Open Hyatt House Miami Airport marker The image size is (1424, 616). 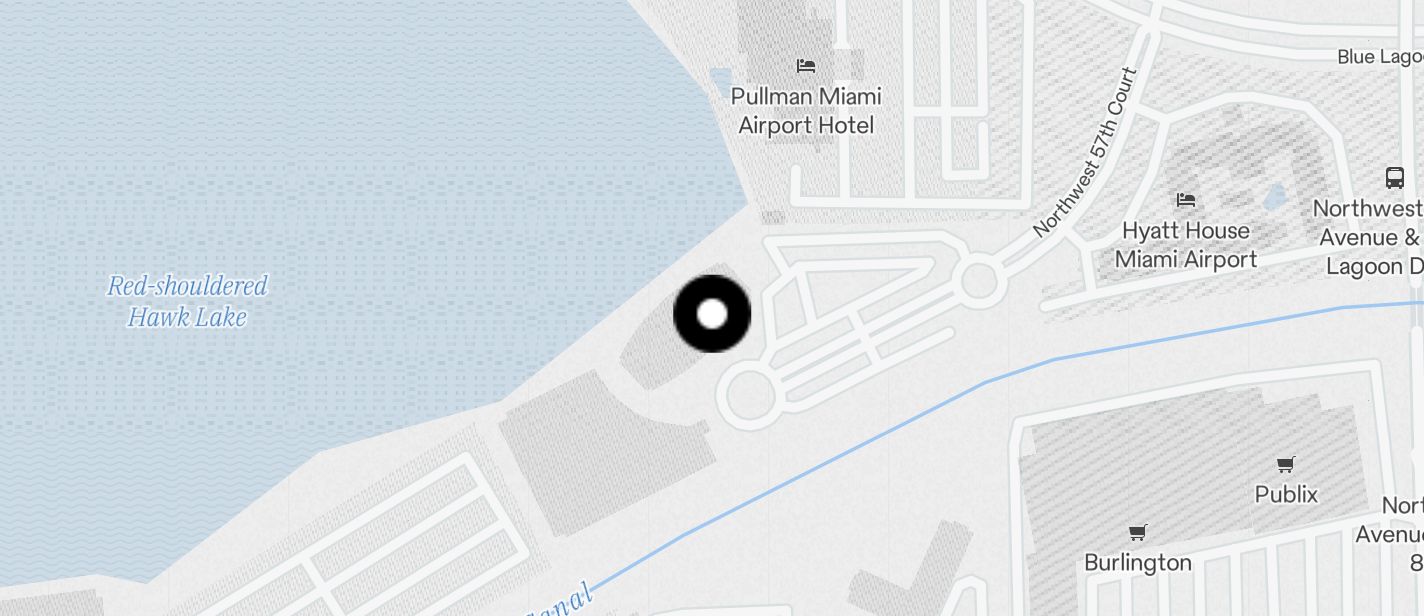(1186, 201)
